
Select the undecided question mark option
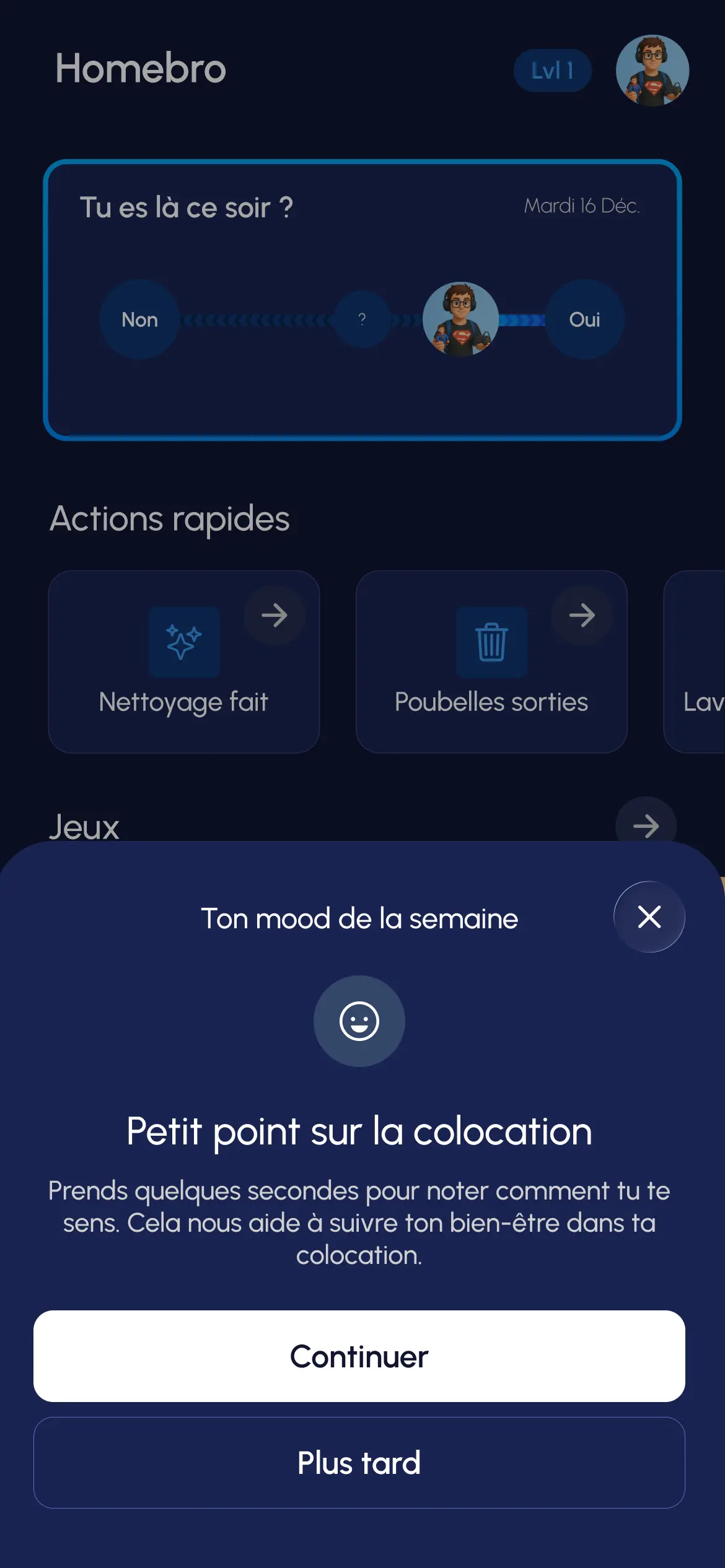point(362,320)
